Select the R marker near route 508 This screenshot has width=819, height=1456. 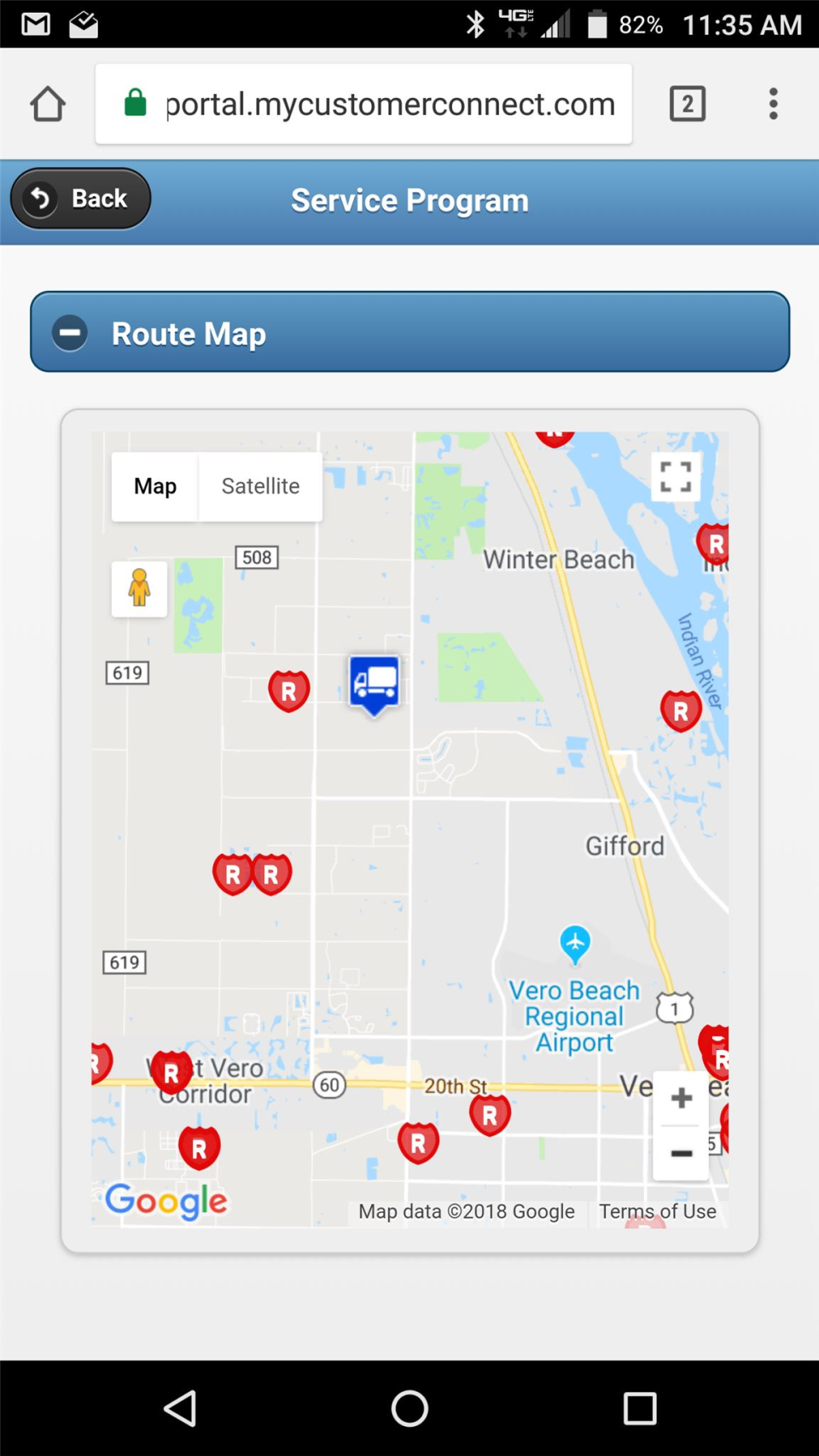point(289,689)
